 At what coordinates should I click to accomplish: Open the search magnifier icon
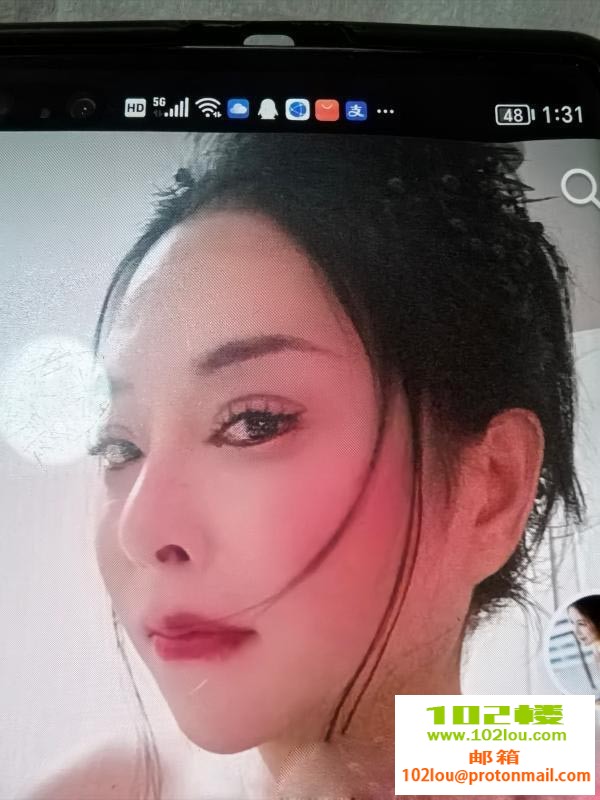(x=578, y=187)
